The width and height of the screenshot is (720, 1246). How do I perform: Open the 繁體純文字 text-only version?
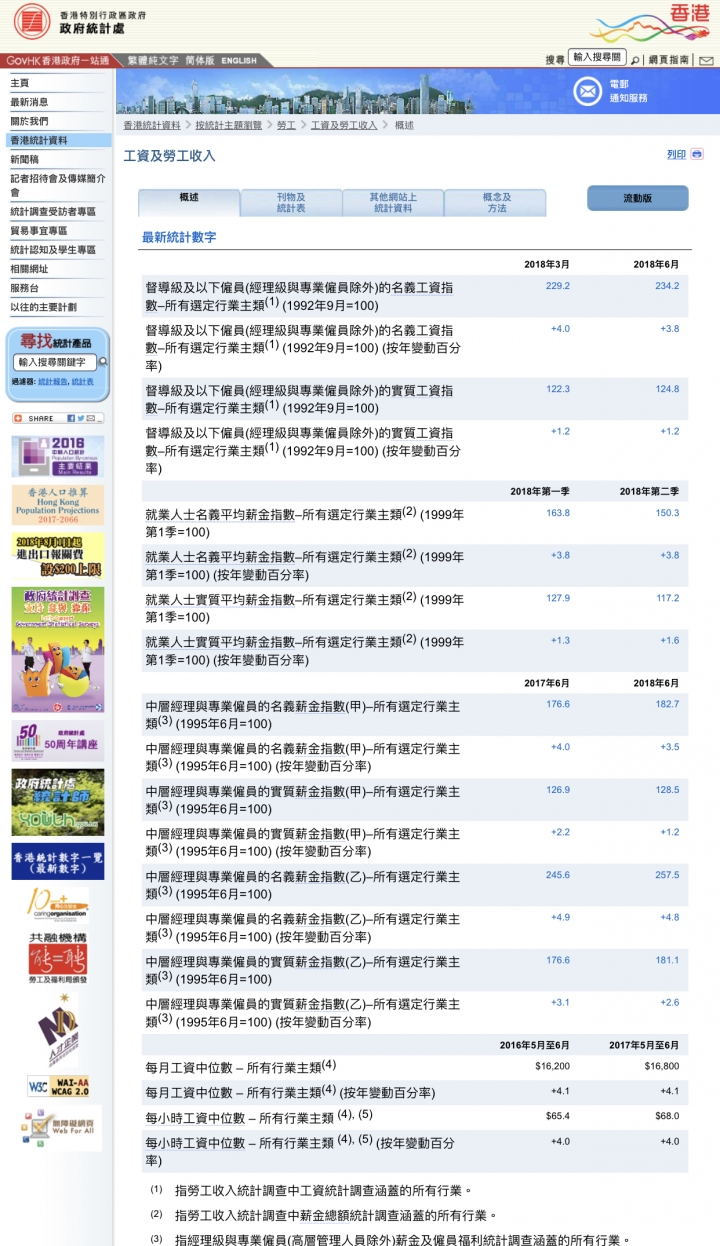pos(153,60)
